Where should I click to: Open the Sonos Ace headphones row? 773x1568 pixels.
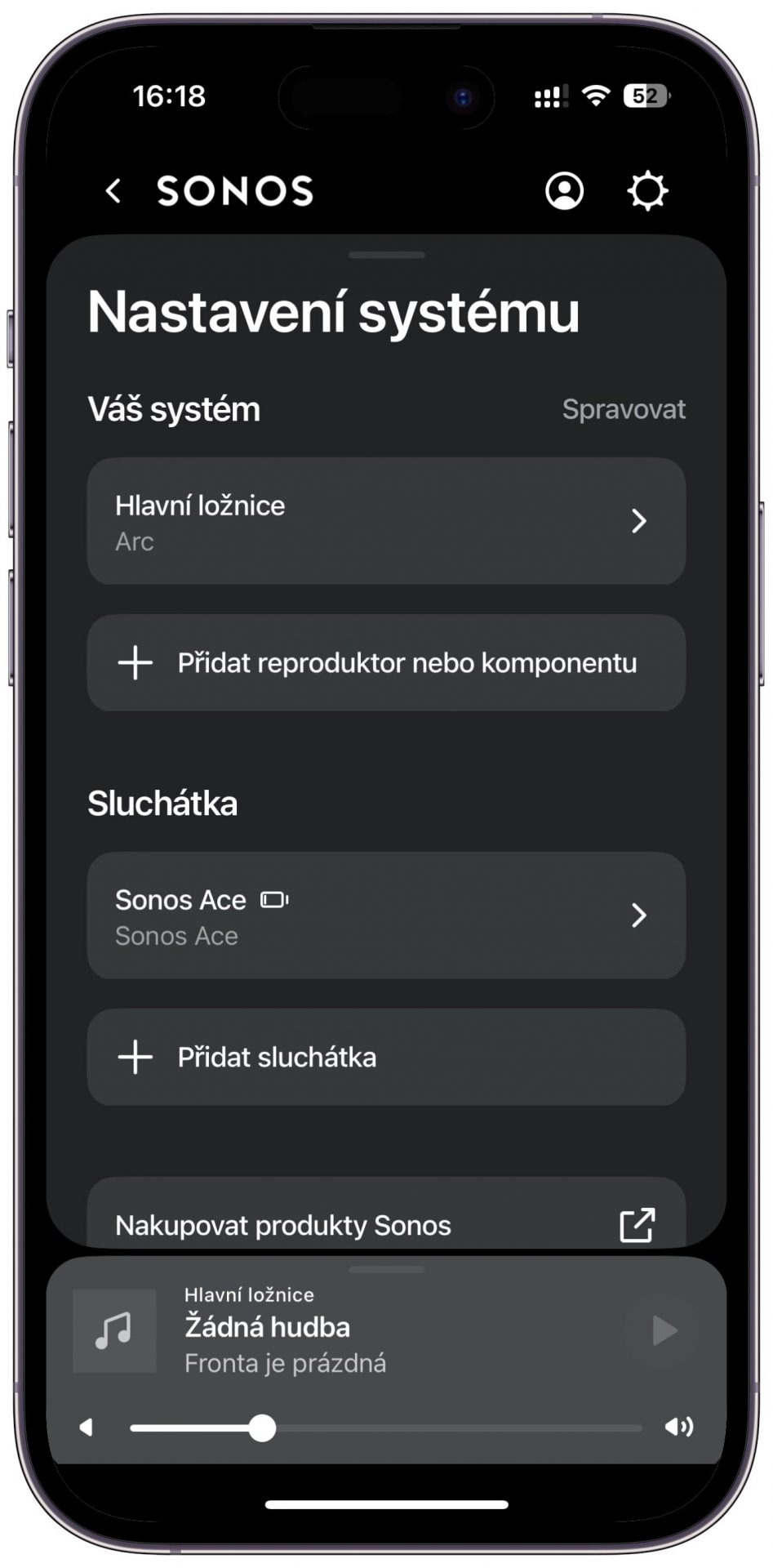pos(386,915)
